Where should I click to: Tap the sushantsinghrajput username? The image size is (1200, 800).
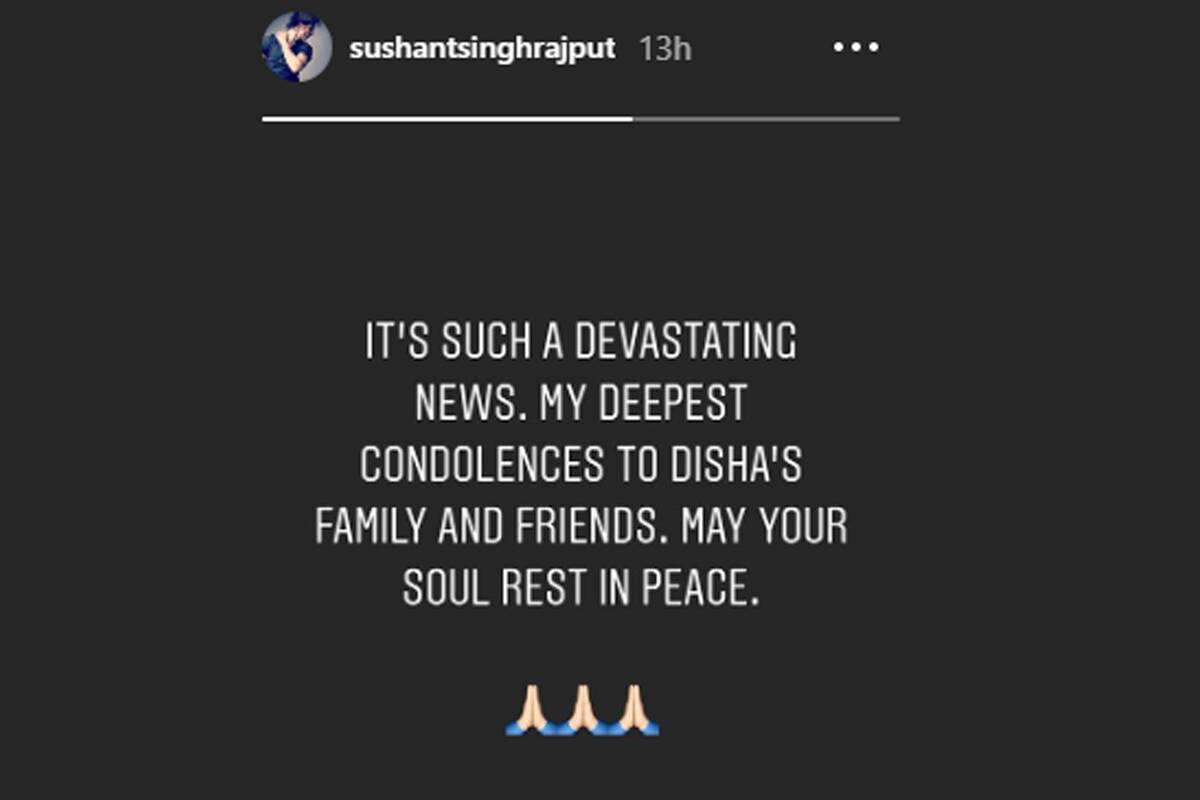click(x=482, y=48)
